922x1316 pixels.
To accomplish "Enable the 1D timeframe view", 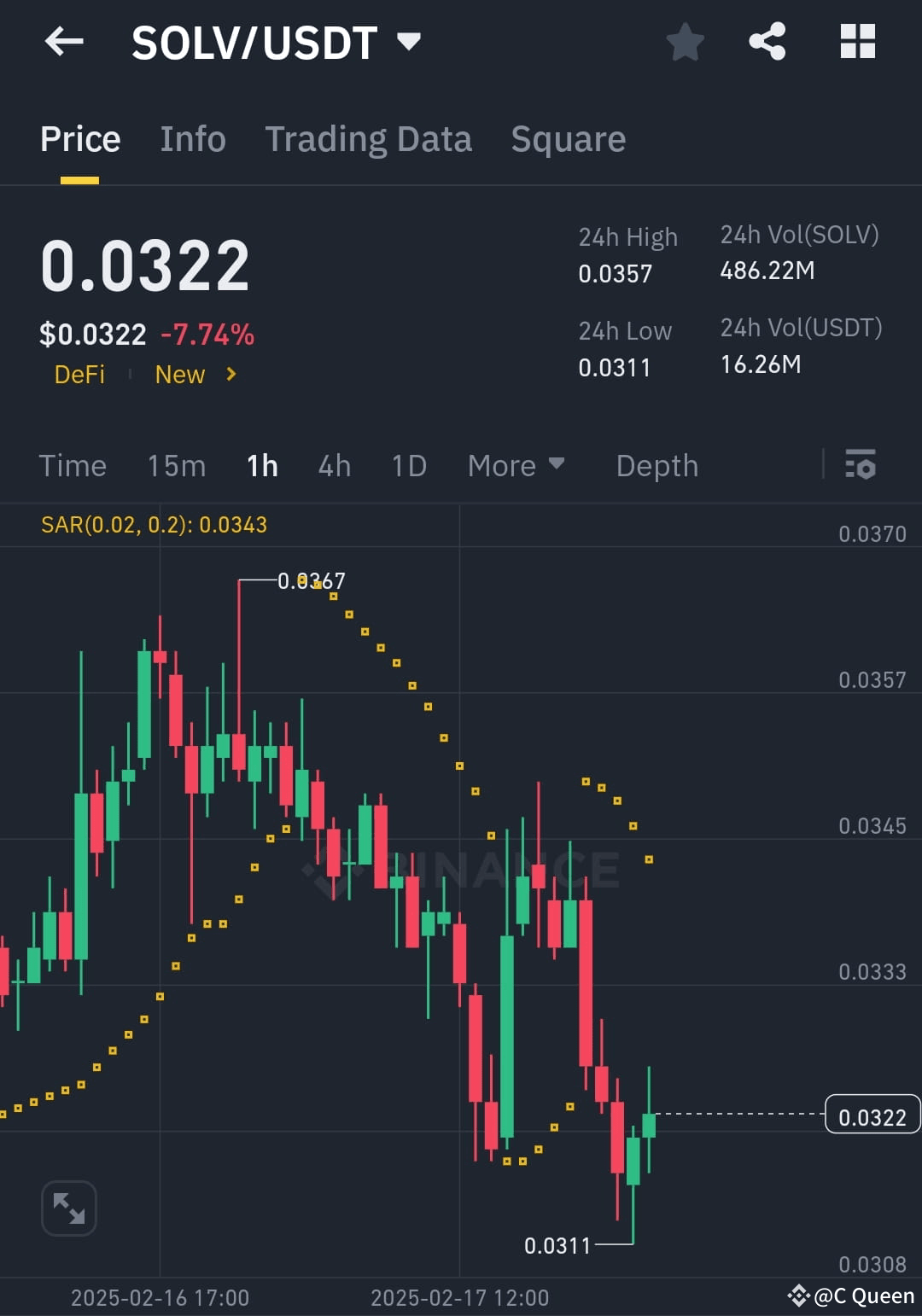I will [x=408, y=466].
